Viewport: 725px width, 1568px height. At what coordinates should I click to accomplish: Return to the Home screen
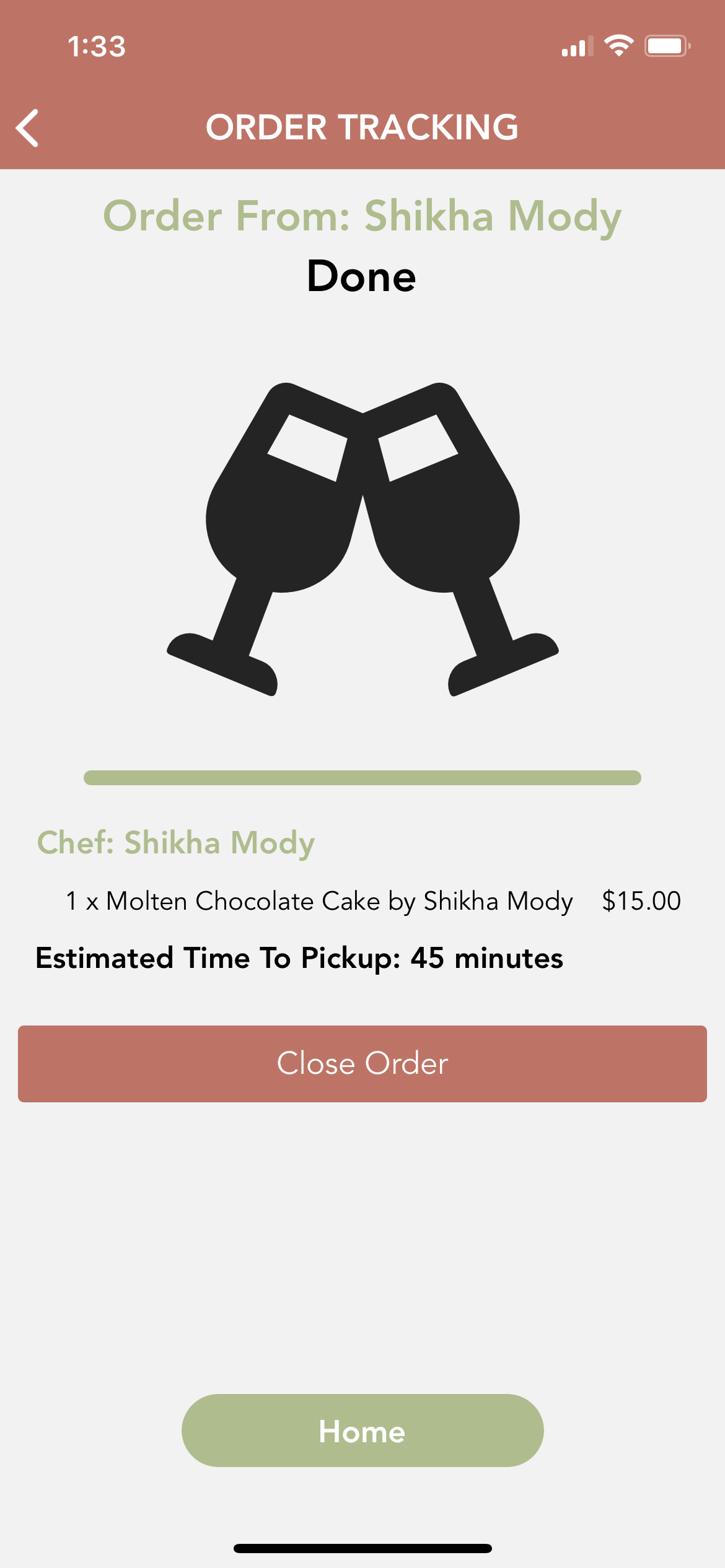point(362,1431)
